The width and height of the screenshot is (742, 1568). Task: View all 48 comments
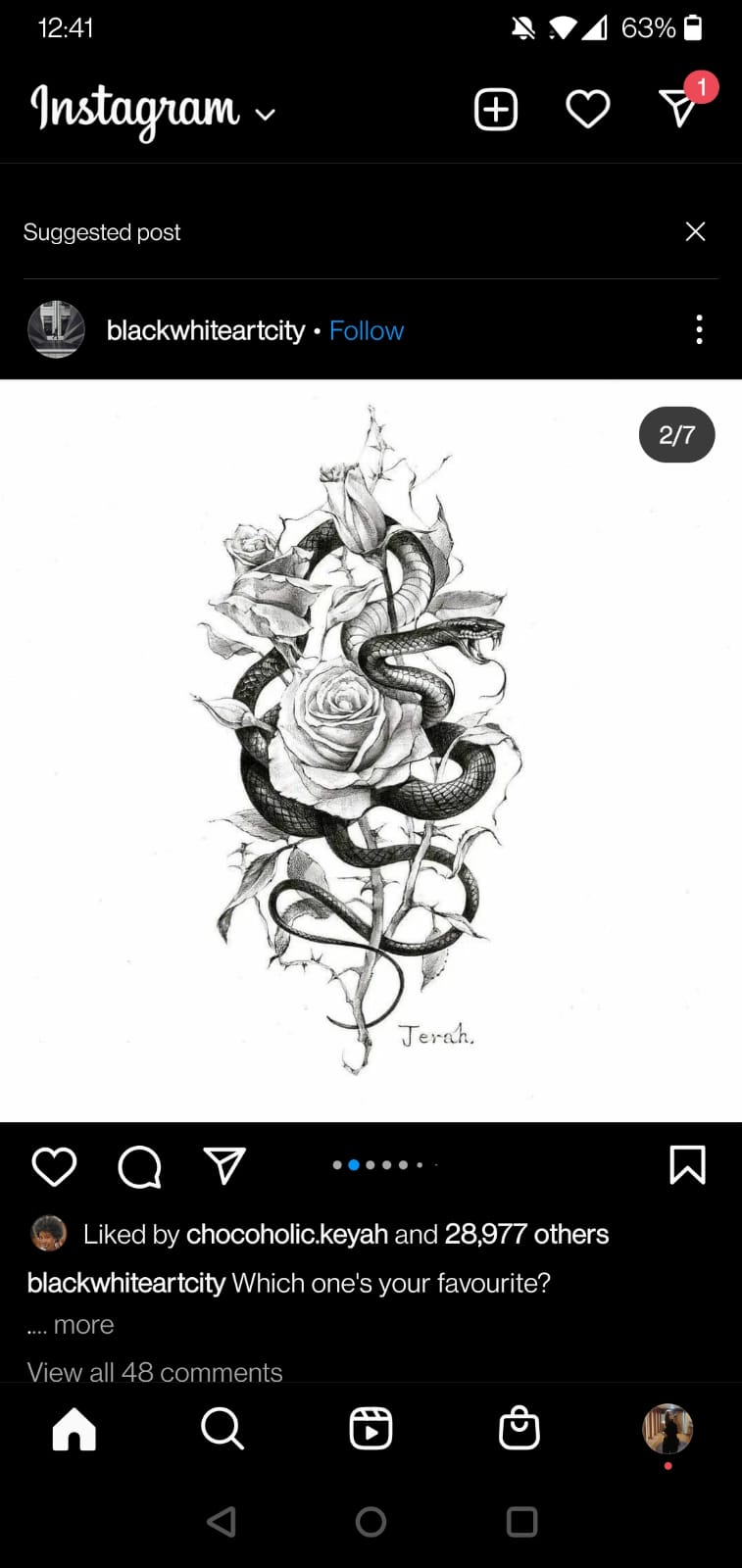pos(155,1371)
